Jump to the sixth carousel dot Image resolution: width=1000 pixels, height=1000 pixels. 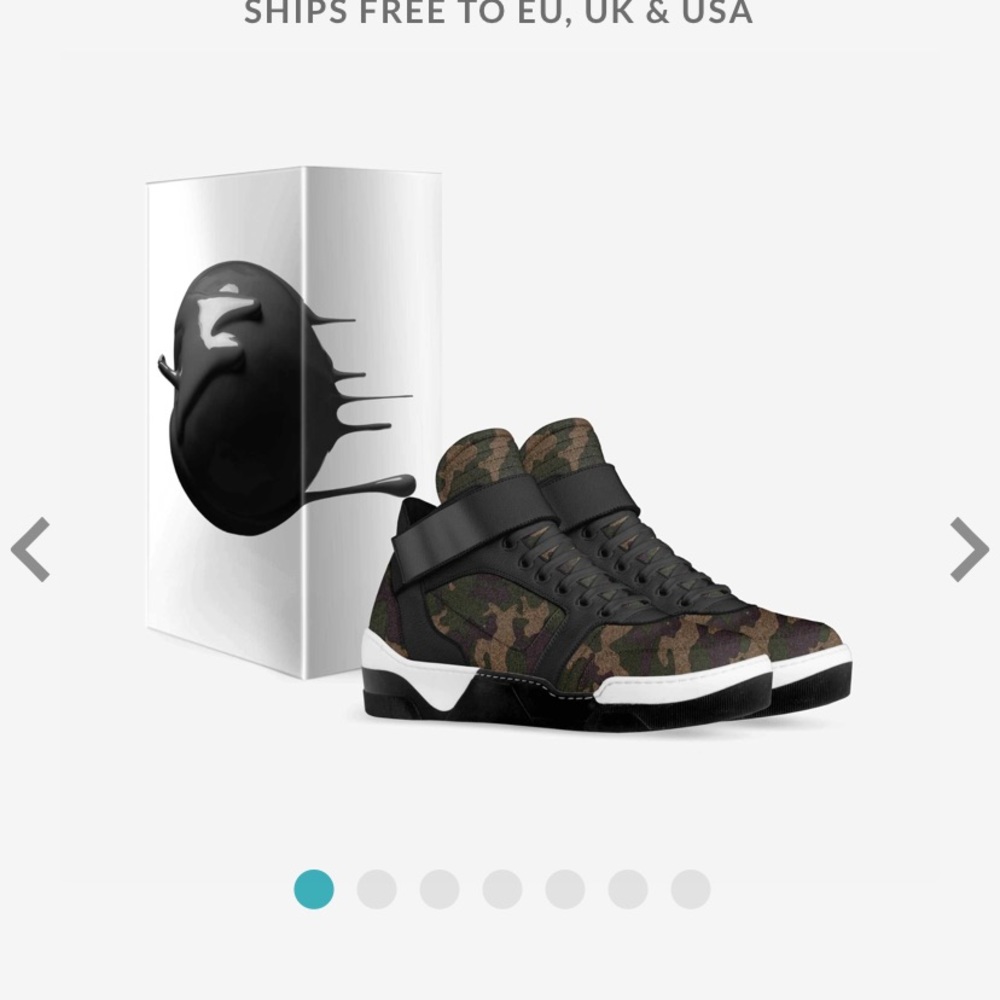[x=628, y=889]
